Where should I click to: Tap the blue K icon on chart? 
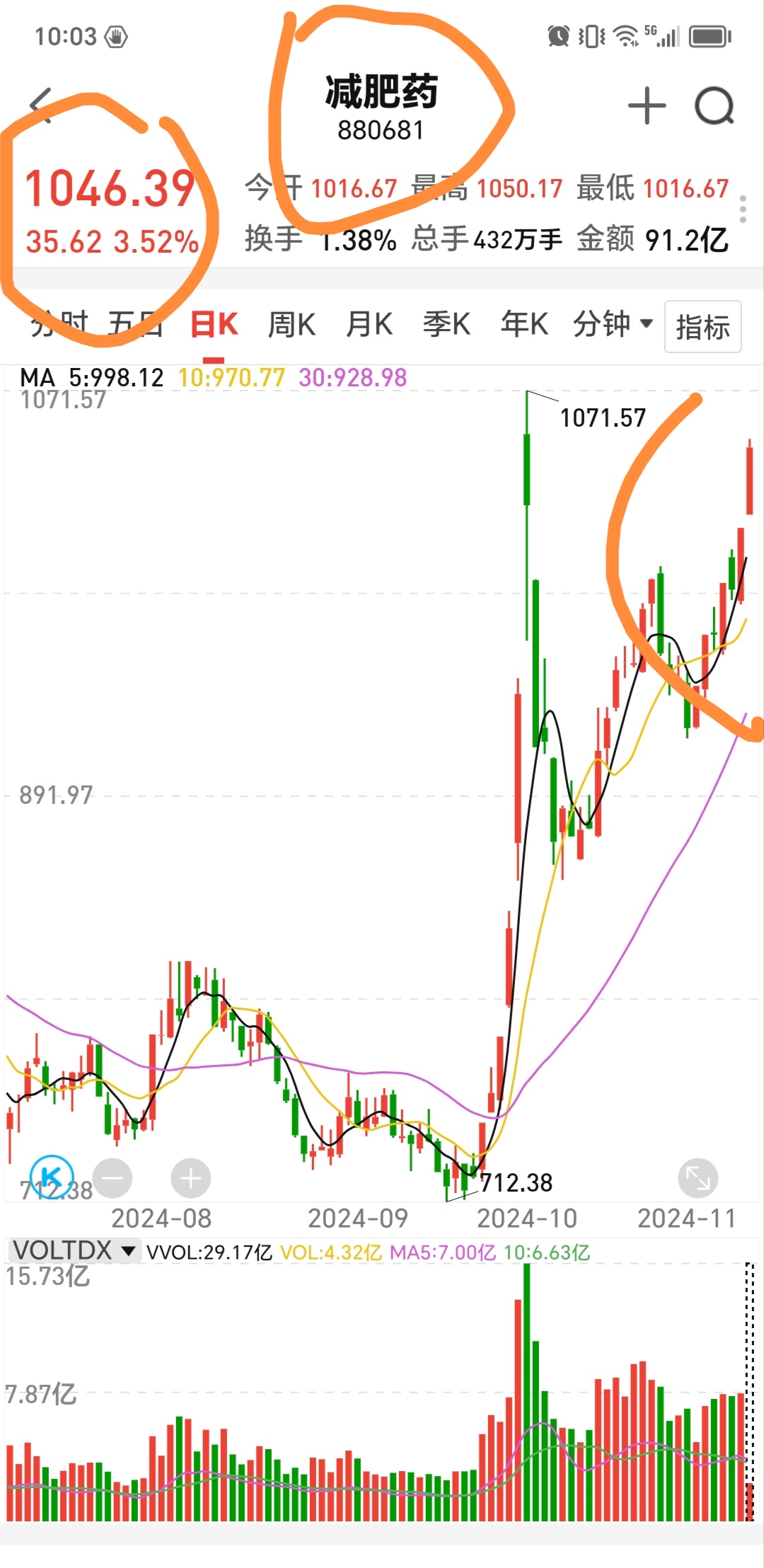pyautogui.click(x=52, y=1177)
